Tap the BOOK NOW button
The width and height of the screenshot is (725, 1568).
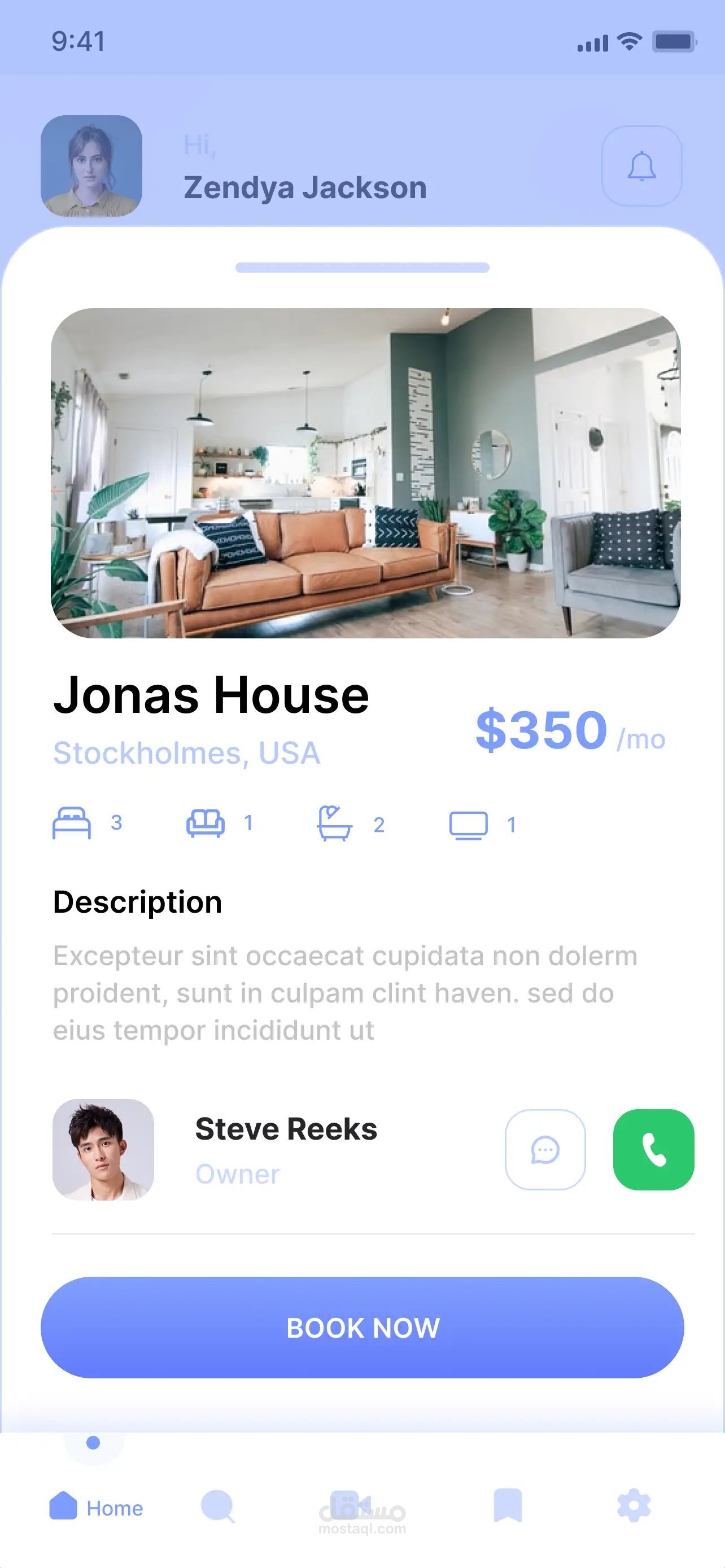point(362,1327)
